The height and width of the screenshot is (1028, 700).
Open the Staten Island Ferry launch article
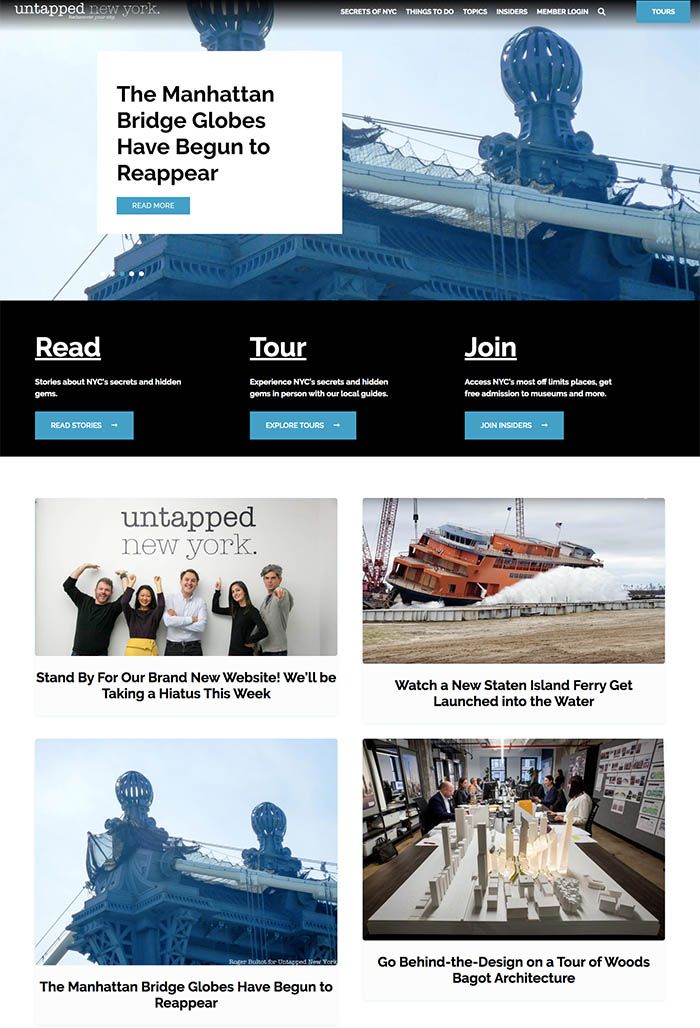513,692
